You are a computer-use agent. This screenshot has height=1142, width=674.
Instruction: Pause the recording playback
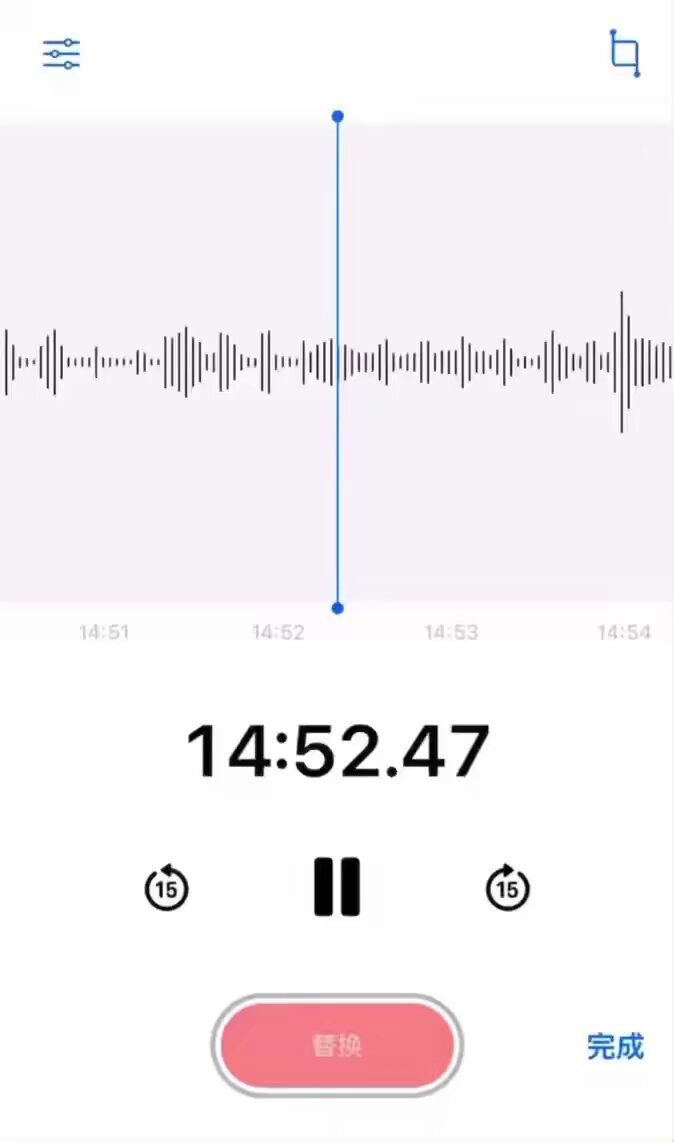(x=337, y=887)
